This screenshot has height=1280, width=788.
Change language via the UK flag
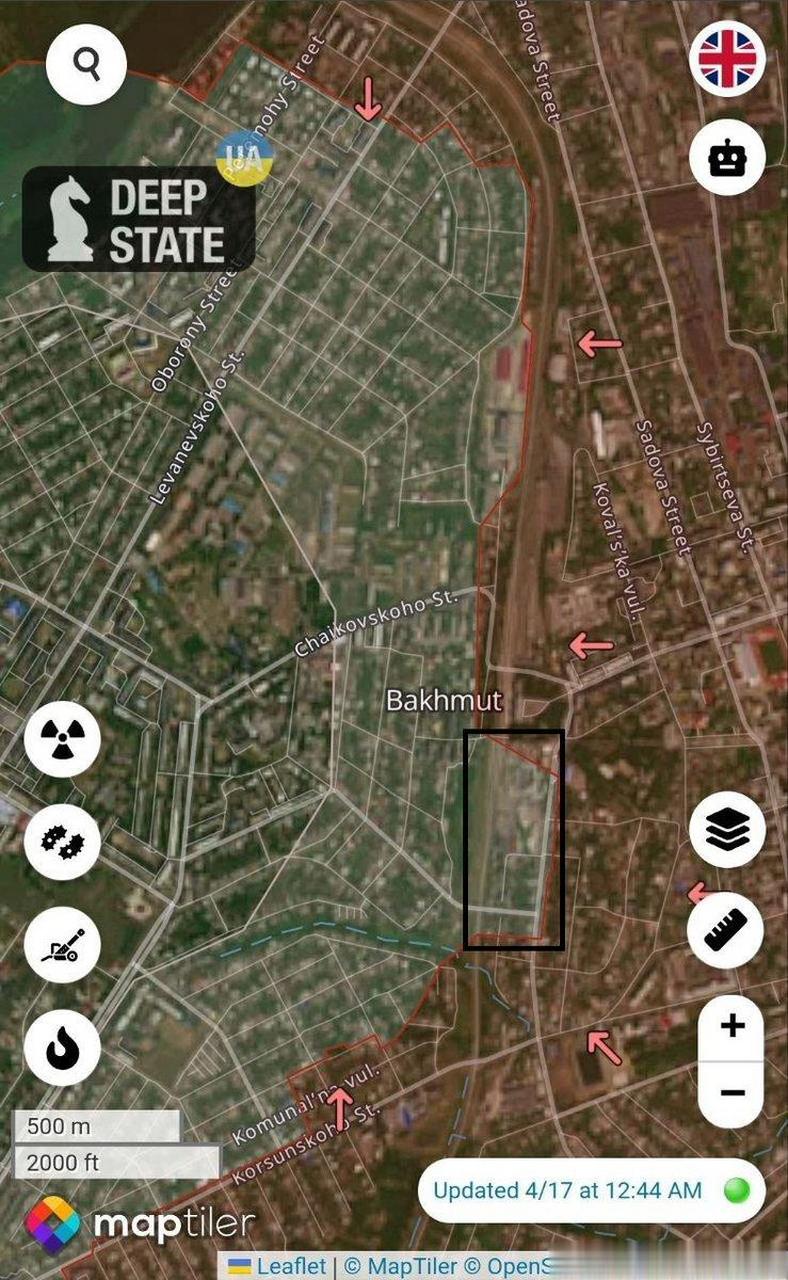[x=727, y=58]
